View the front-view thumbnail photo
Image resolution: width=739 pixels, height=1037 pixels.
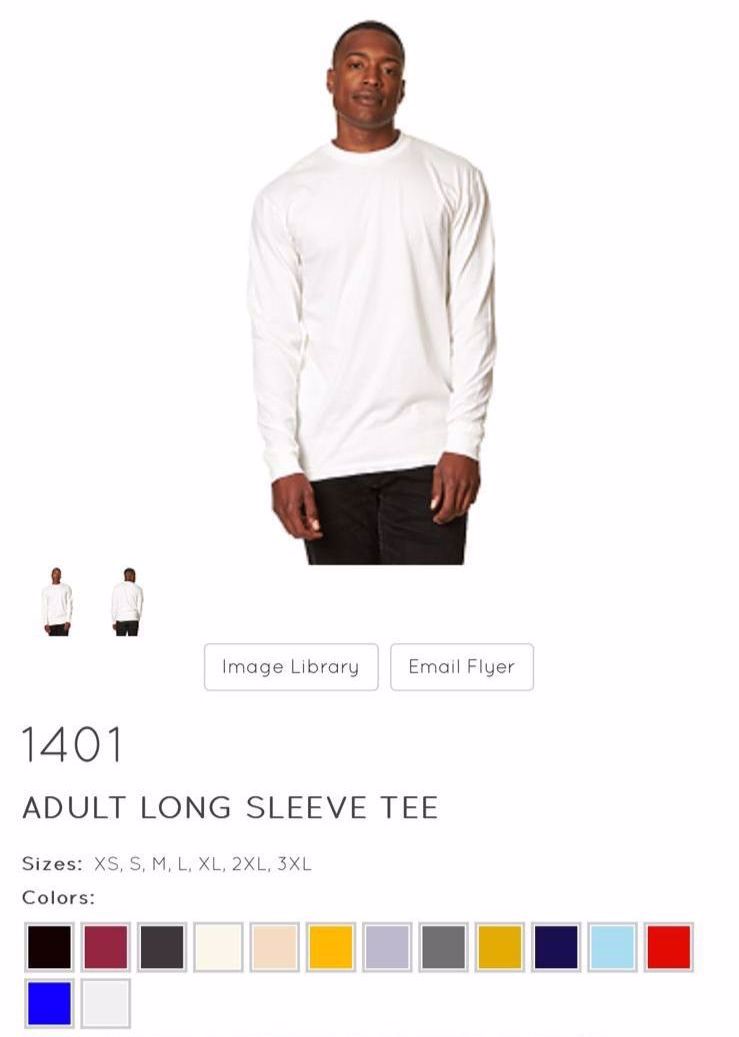pos(57,601)
